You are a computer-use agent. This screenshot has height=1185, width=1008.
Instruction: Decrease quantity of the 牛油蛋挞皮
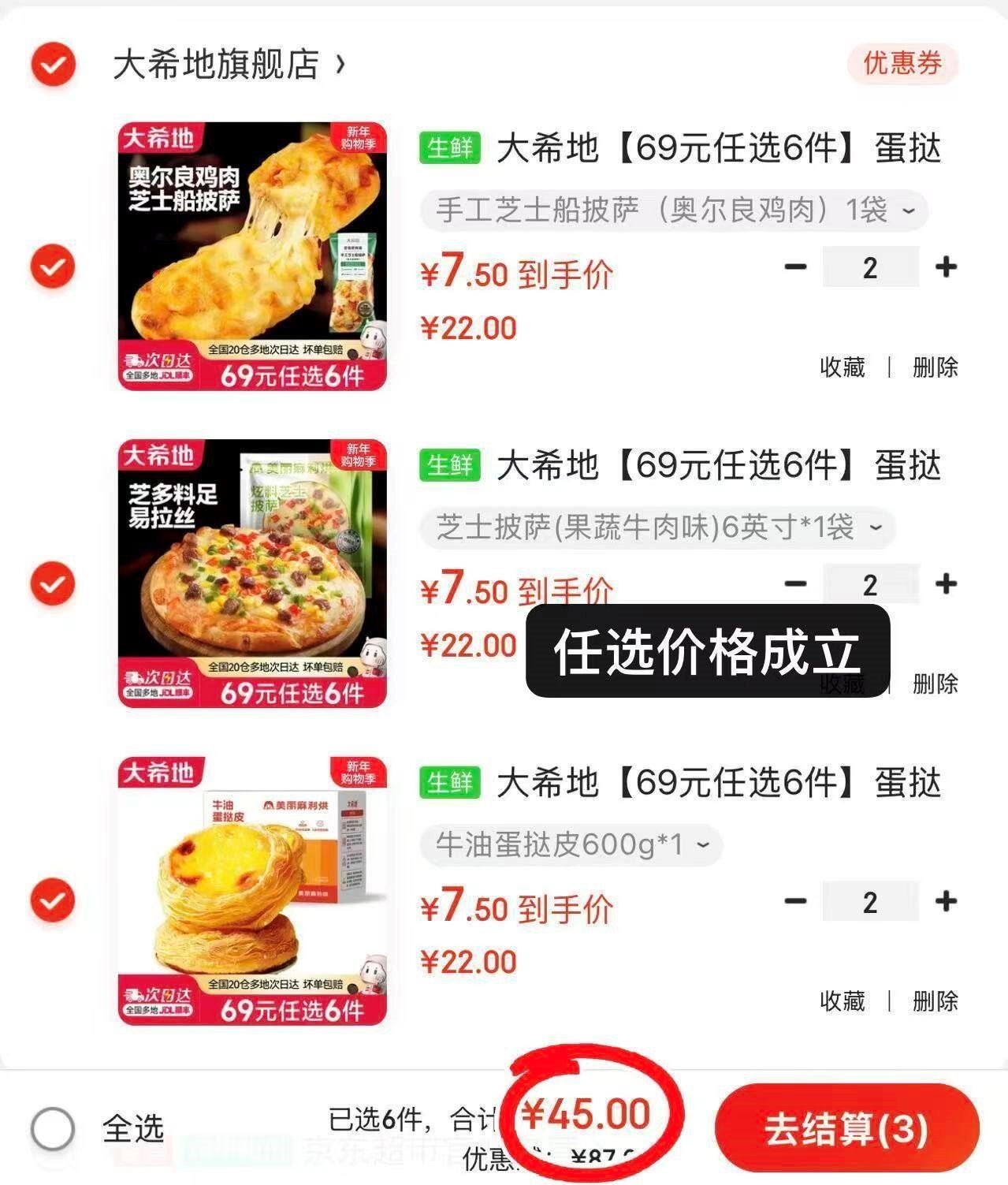coord(795,901)
